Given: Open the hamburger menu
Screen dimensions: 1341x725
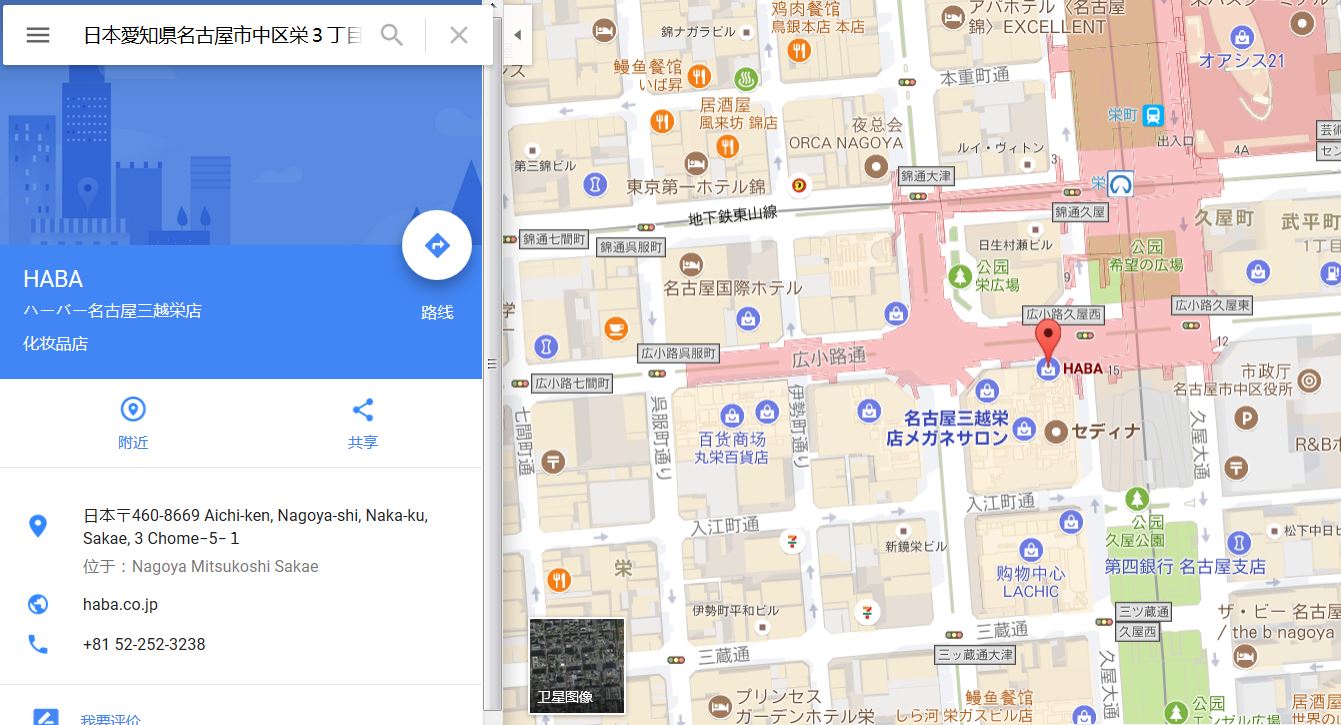Looking at the screenshot, I should (x=38, y=35).
